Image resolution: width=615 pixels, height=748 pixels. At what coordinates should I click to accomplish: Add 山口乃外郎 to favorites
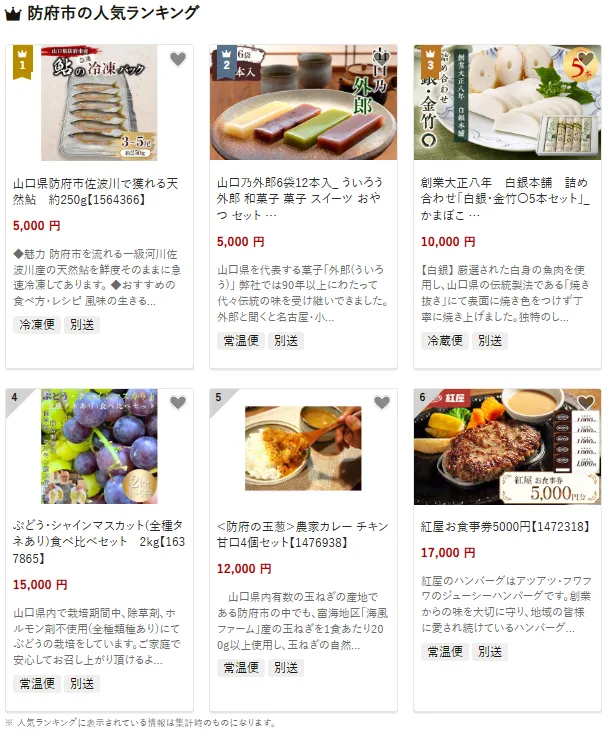tap(382, 59)
